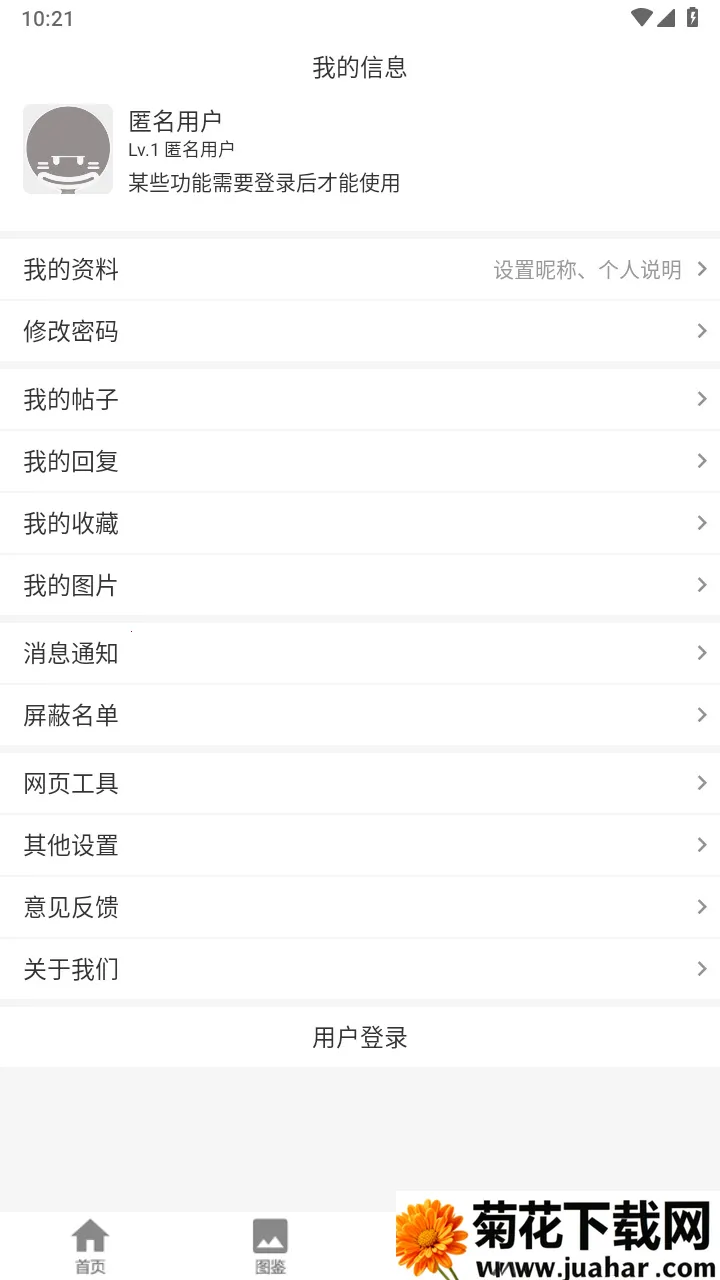This screenshot has width=720, height=1280.
Task: Open 关于我们
Action: coord(360,969)
